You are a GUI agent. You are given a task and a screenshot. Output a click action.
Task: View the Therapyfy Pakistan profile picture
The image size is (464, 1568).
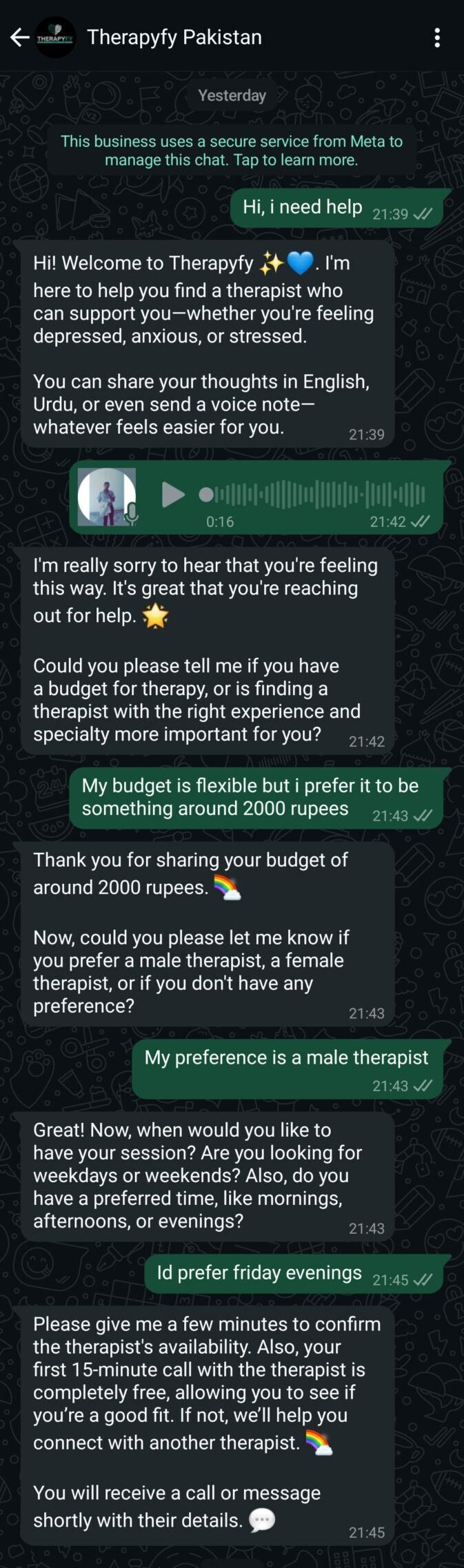(55, 37)
